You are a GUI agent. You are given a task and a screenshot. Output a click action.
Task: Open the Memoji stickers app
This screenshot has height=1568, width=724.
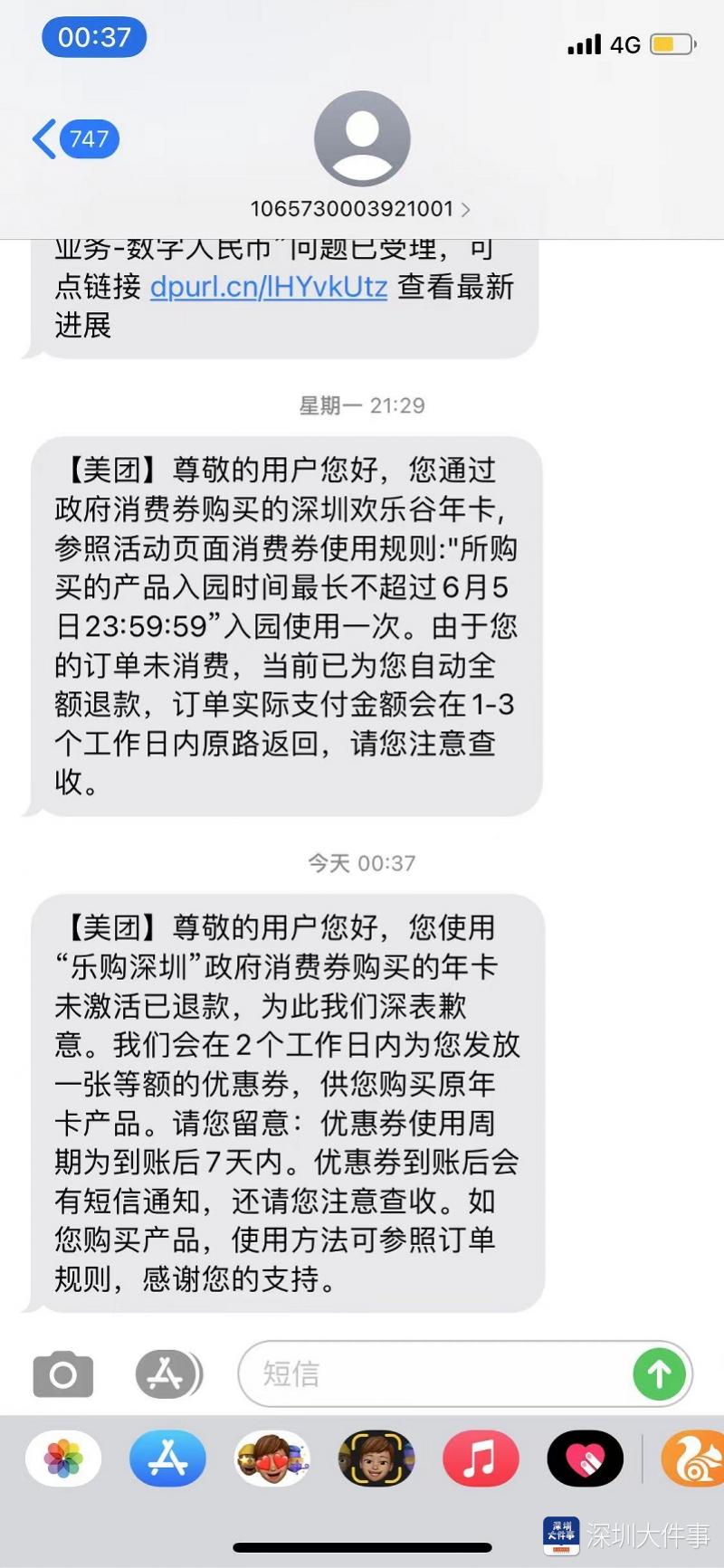pos(272,1459)
